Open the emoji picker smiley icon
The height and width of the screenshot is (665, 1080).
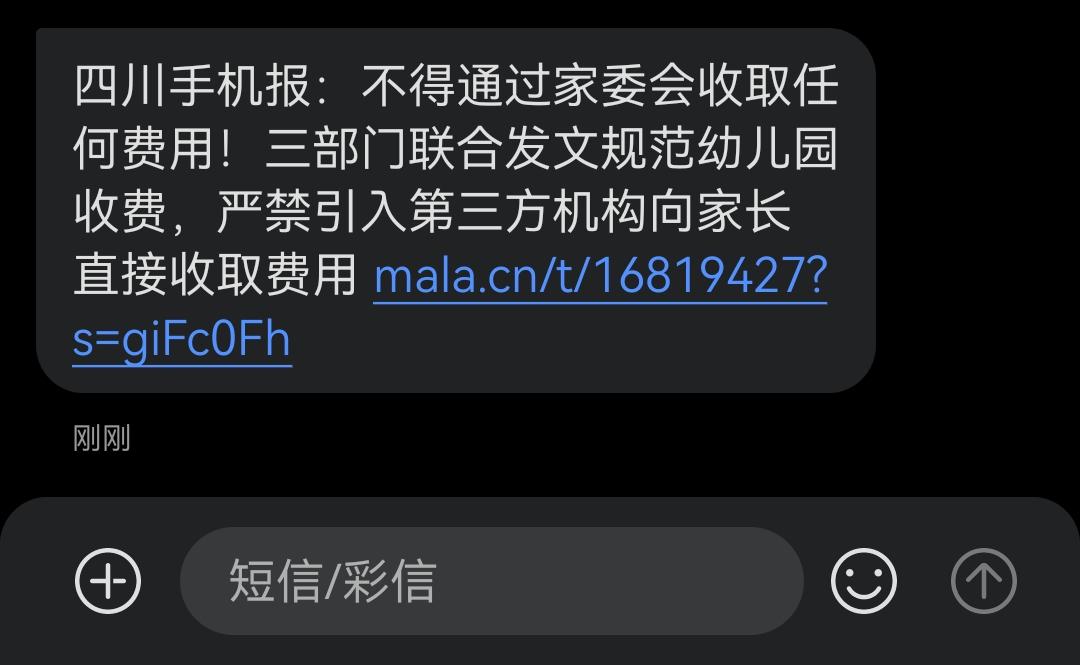(864, 580)
